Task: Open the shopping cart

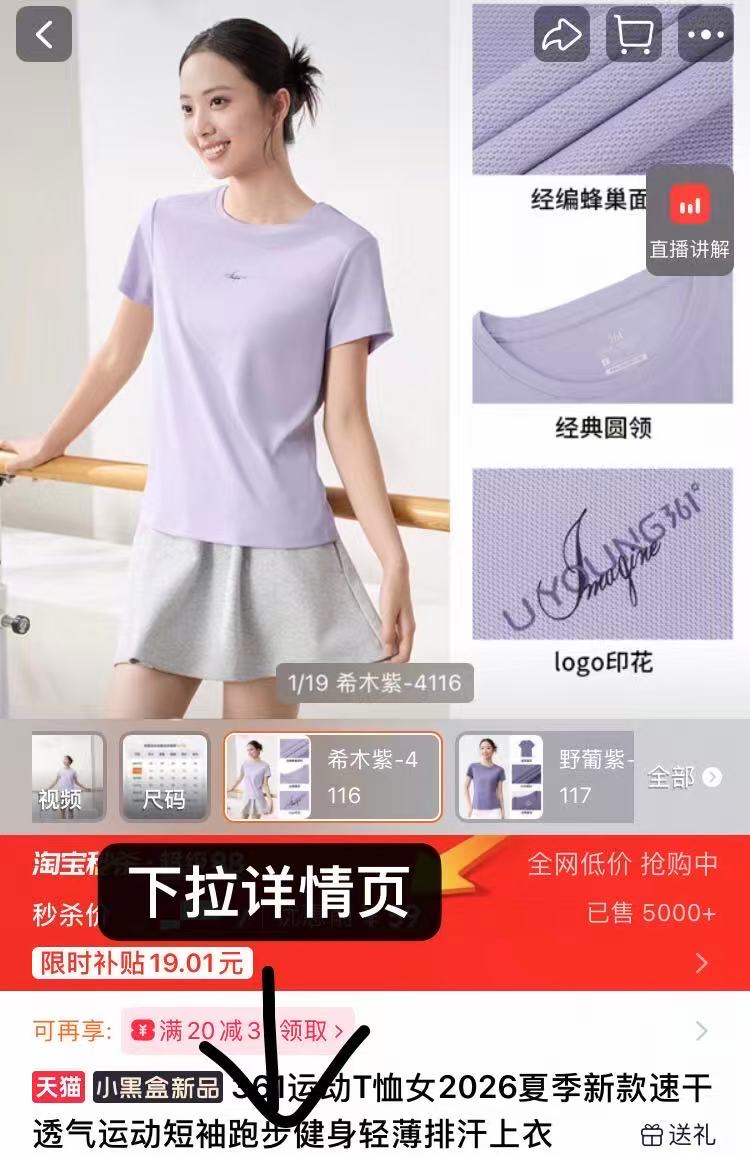Action: tap(634, 35)
